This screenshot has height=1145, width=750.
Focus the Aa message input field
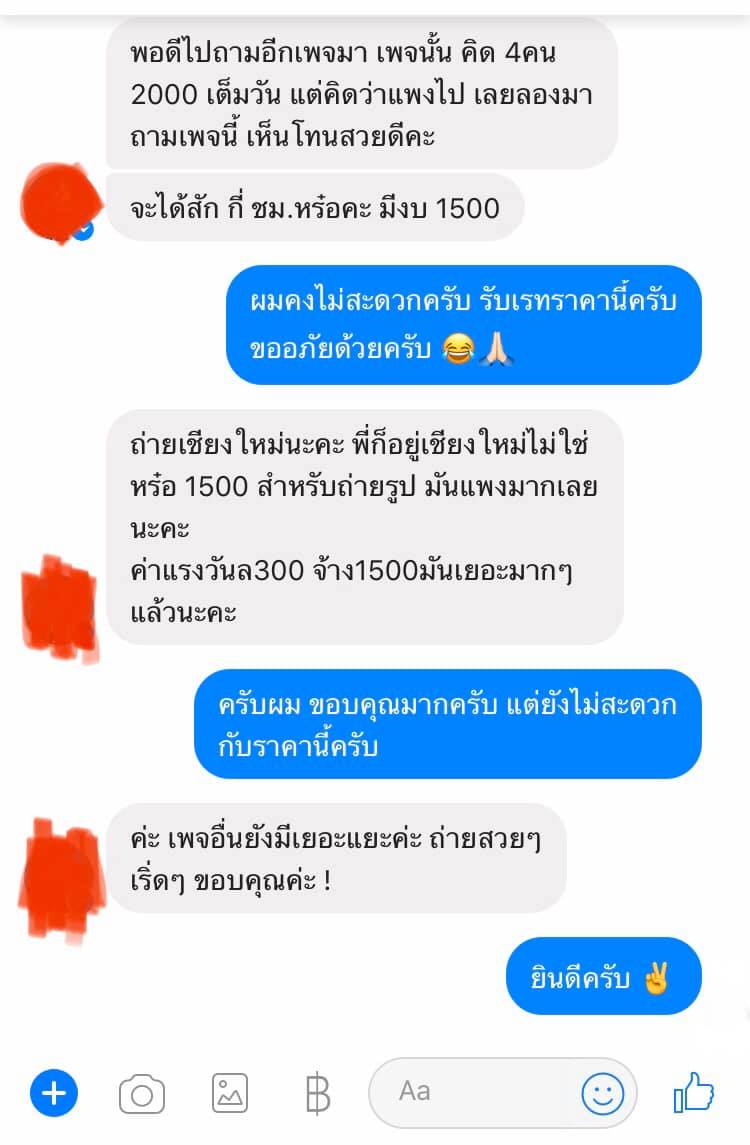point(470,1091)
